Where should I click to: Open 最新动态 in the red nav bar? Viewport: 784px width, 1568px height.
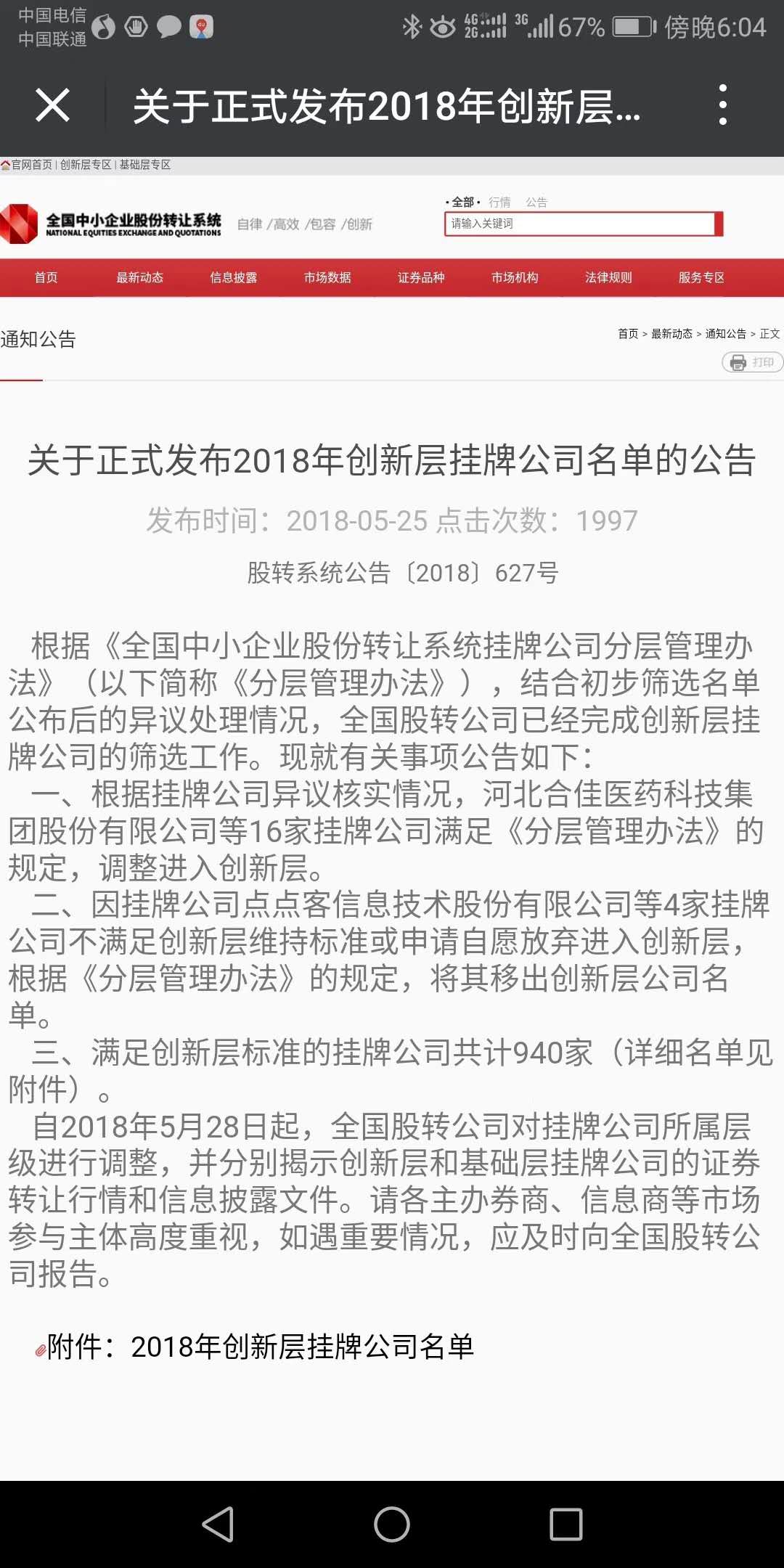coord(140,277)
